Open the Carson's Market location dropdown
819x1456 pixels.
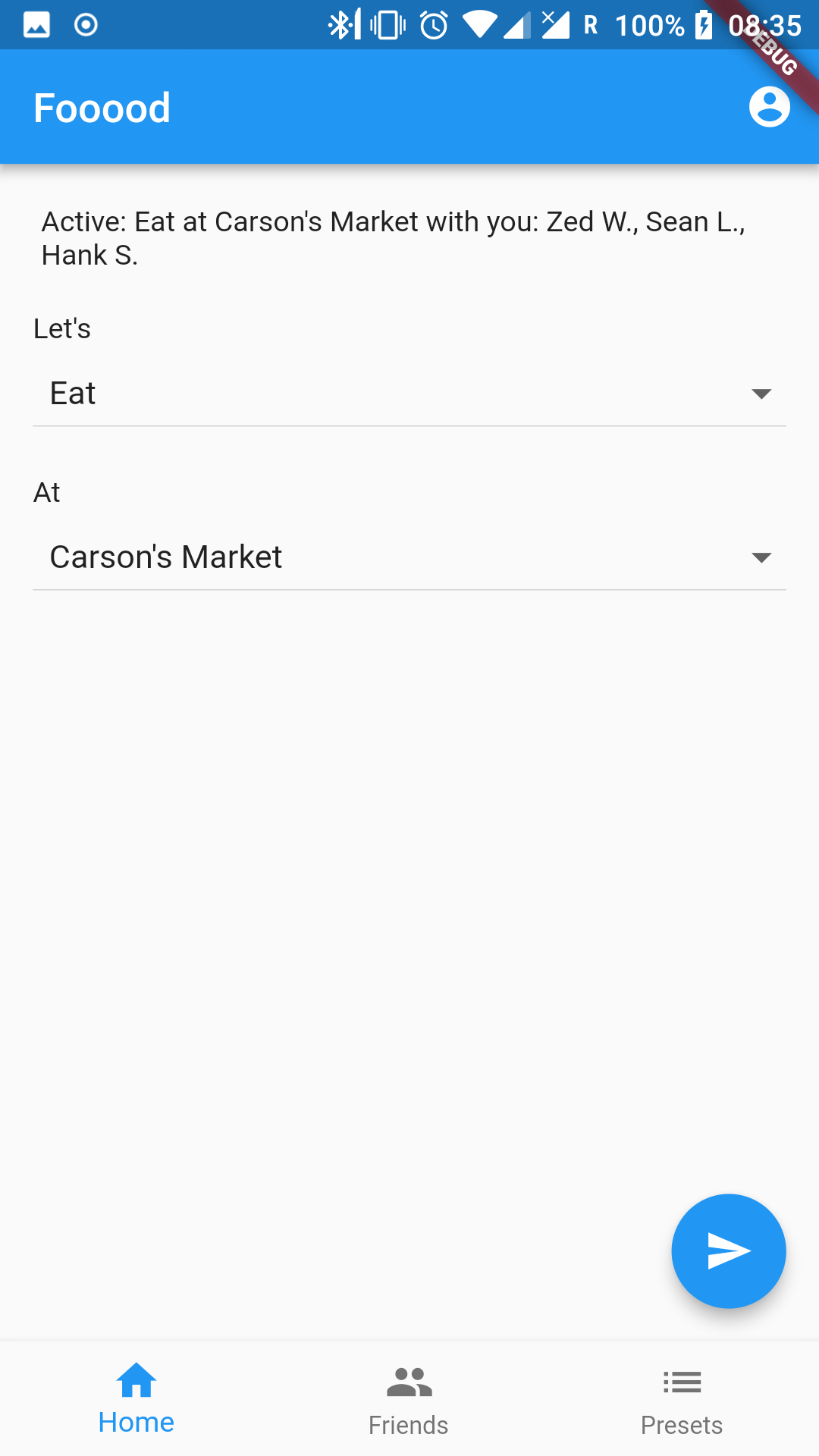(x=409, y=557)
